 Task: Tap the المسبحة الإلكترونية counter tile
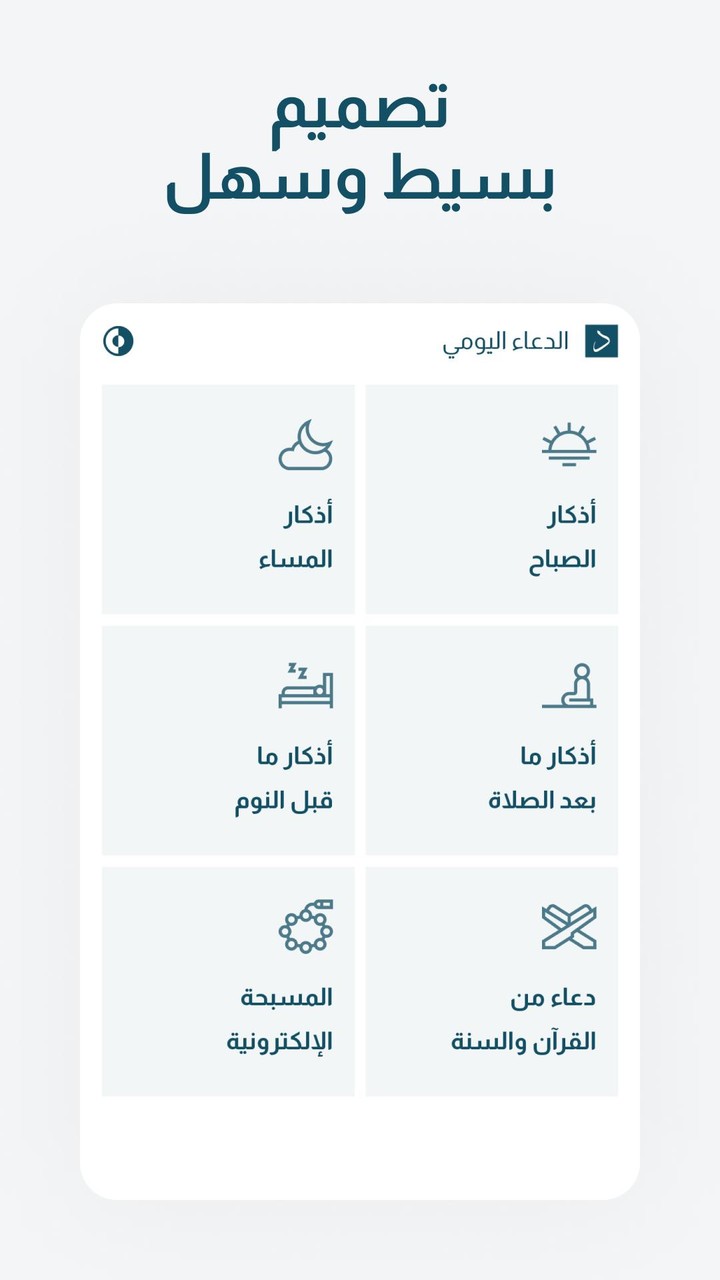[x=229, y=982]
